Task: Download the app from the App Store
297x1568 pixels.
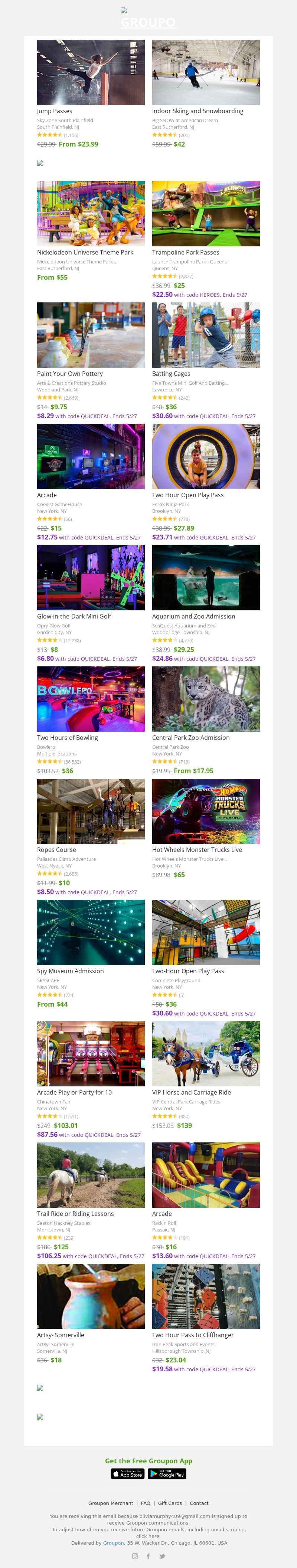Action: [x=128, y=1474]
